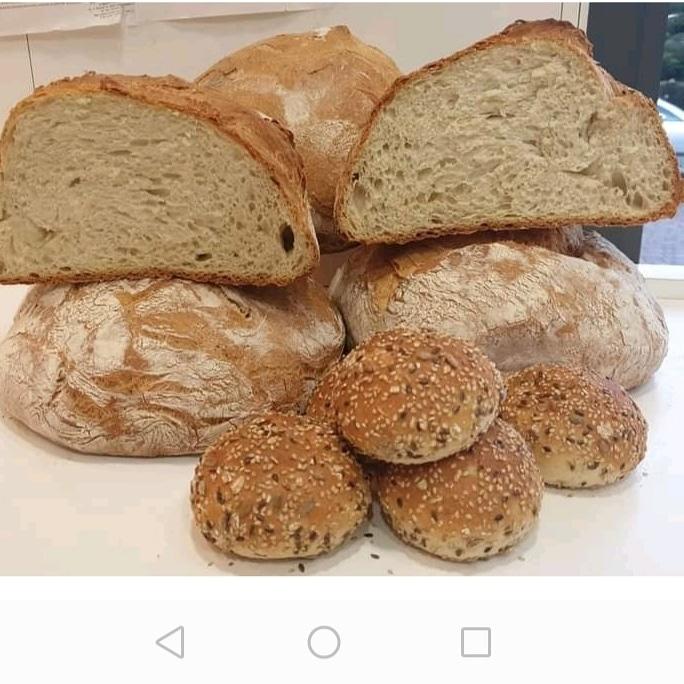Open recent apps with the square button
The height and width of the screenshot is (684, 684).
tap(476, 642)
